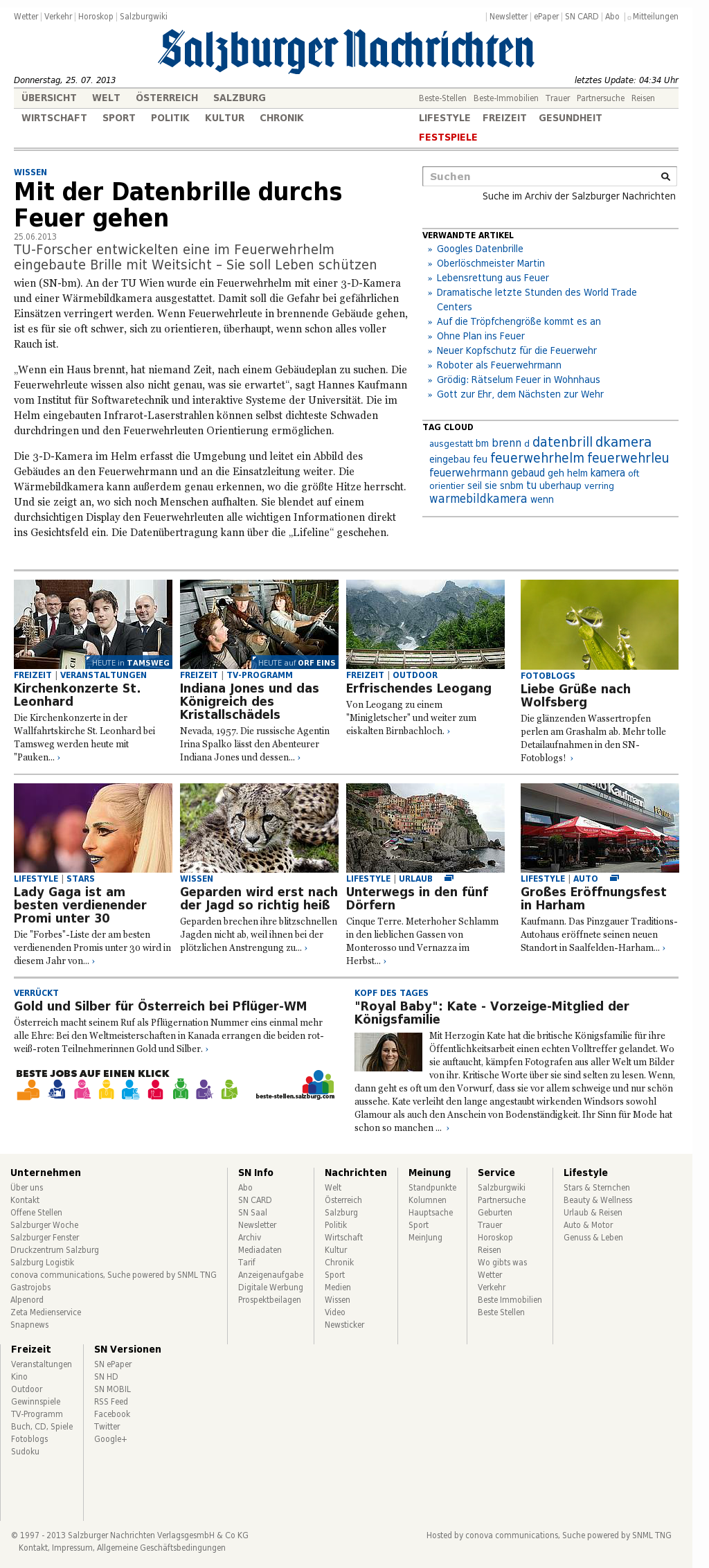Select the feuerwehrhelm tag in the tag cloud
The width and height of the screenshot is (709, 1568).
(537, 458)
